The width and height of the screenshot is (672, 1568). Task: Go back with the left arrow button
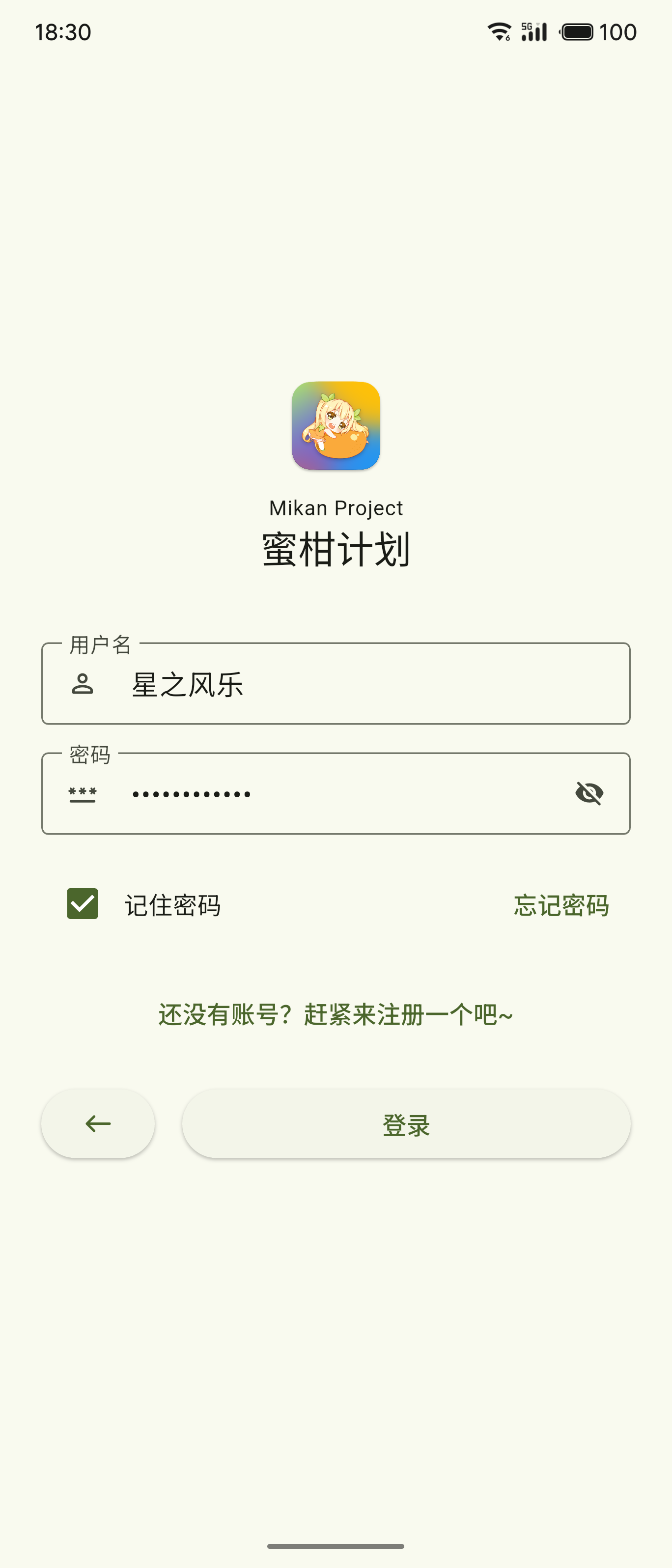[x=98, y=1123]
